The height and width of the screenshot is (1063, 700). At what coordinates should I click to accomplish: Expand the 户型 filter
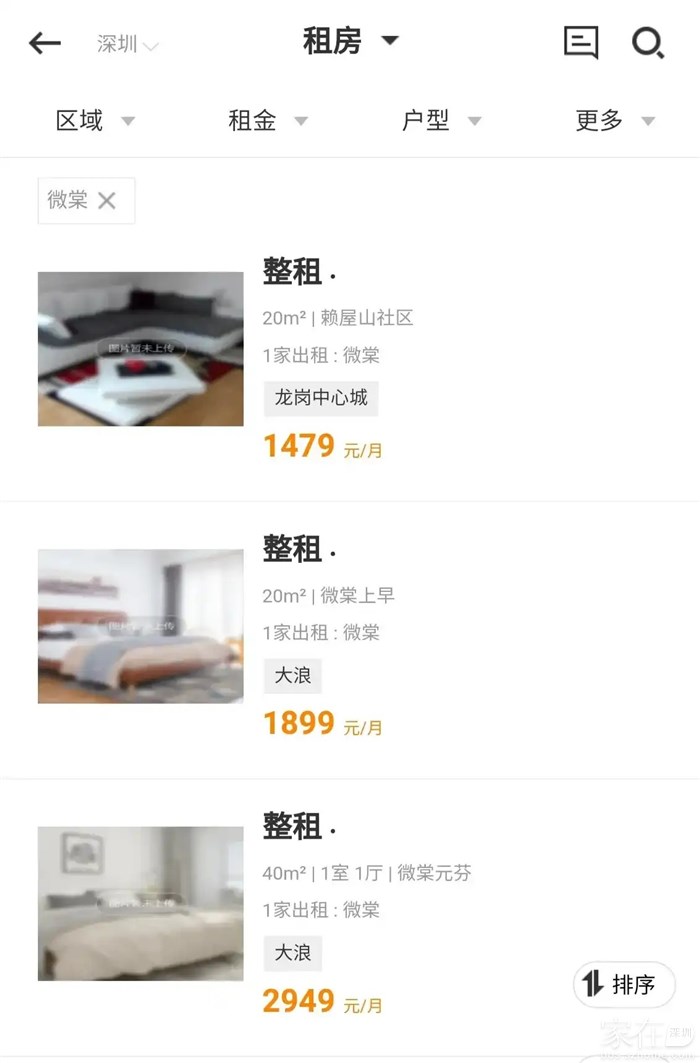[x=441, y=121]
